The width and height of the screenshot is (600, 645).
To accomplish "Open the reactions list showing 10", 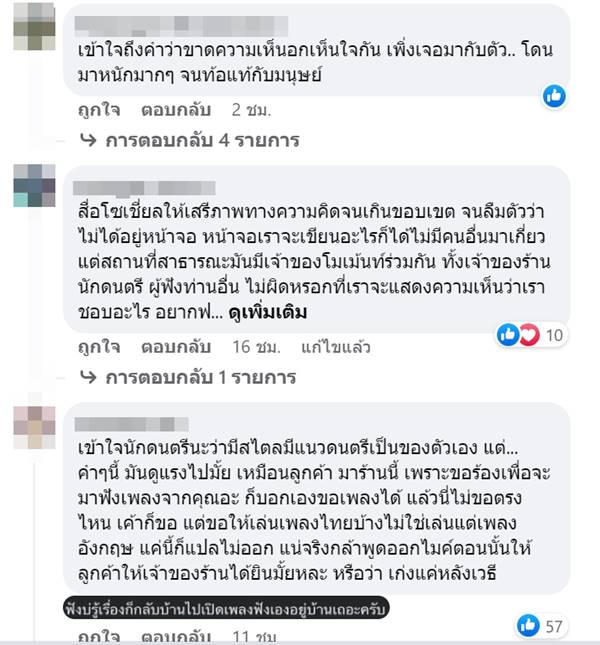I will pos(532,335).
